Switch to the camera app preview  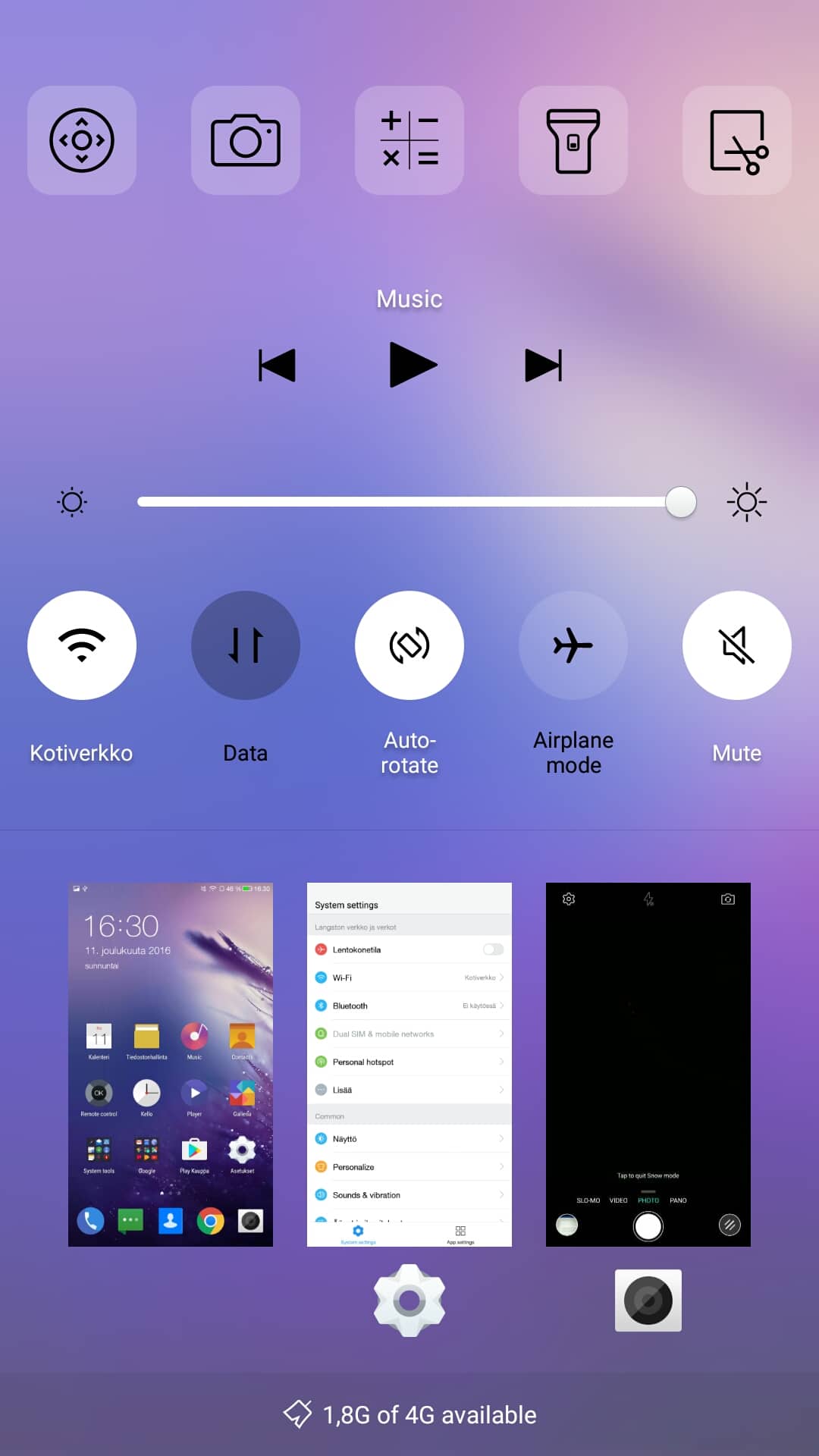coord(648,1064)
